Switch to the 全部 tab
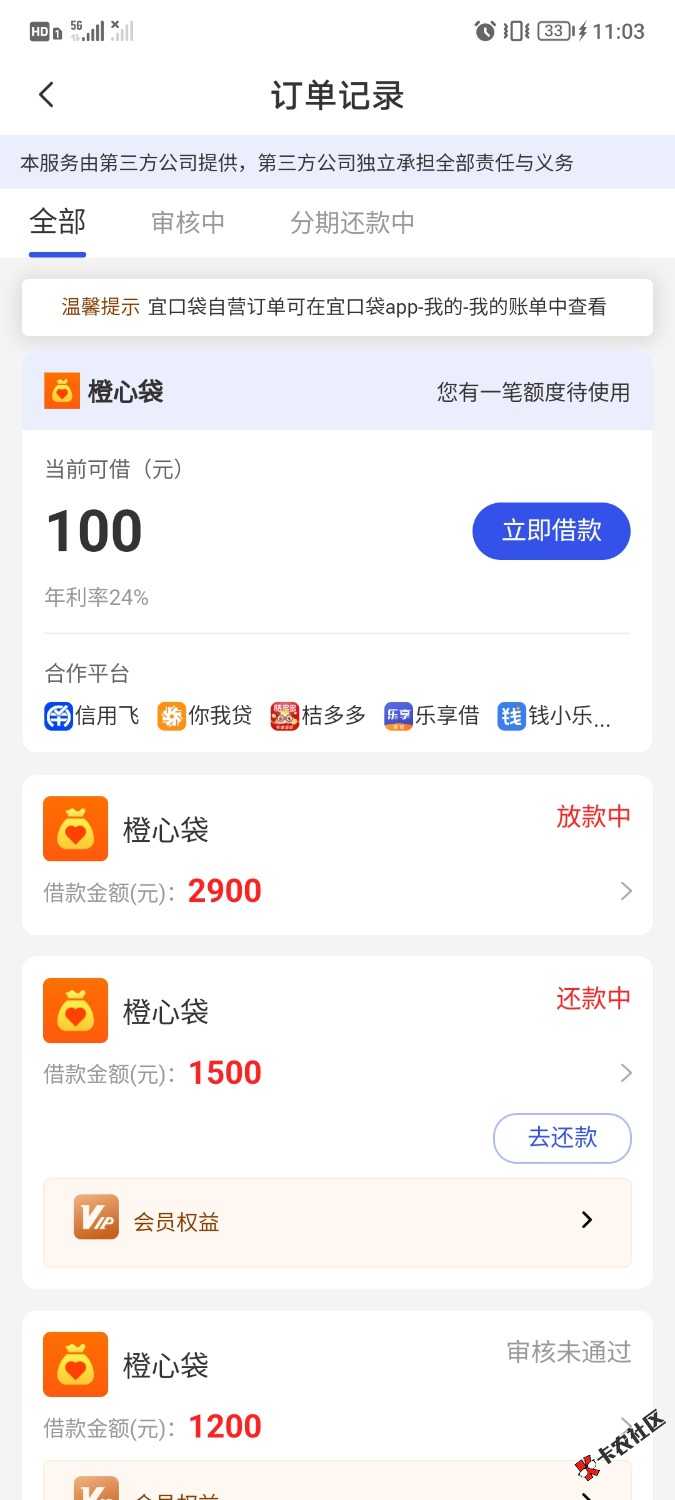Viewport: 675px width, 1500px height. pos(58,222)
